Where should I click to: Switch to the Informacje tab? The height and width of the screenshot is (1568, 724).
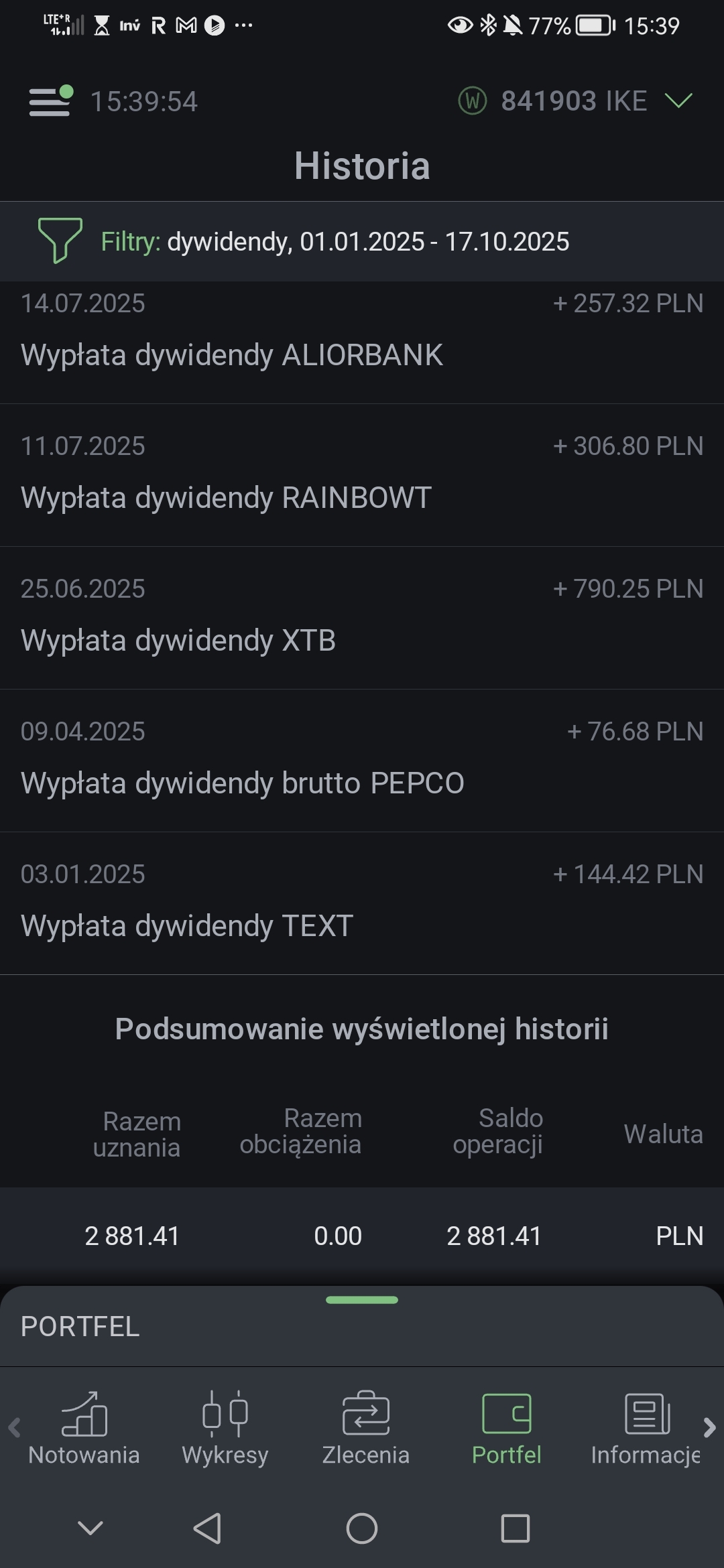pyautogui.click(x=646, y=1429)
